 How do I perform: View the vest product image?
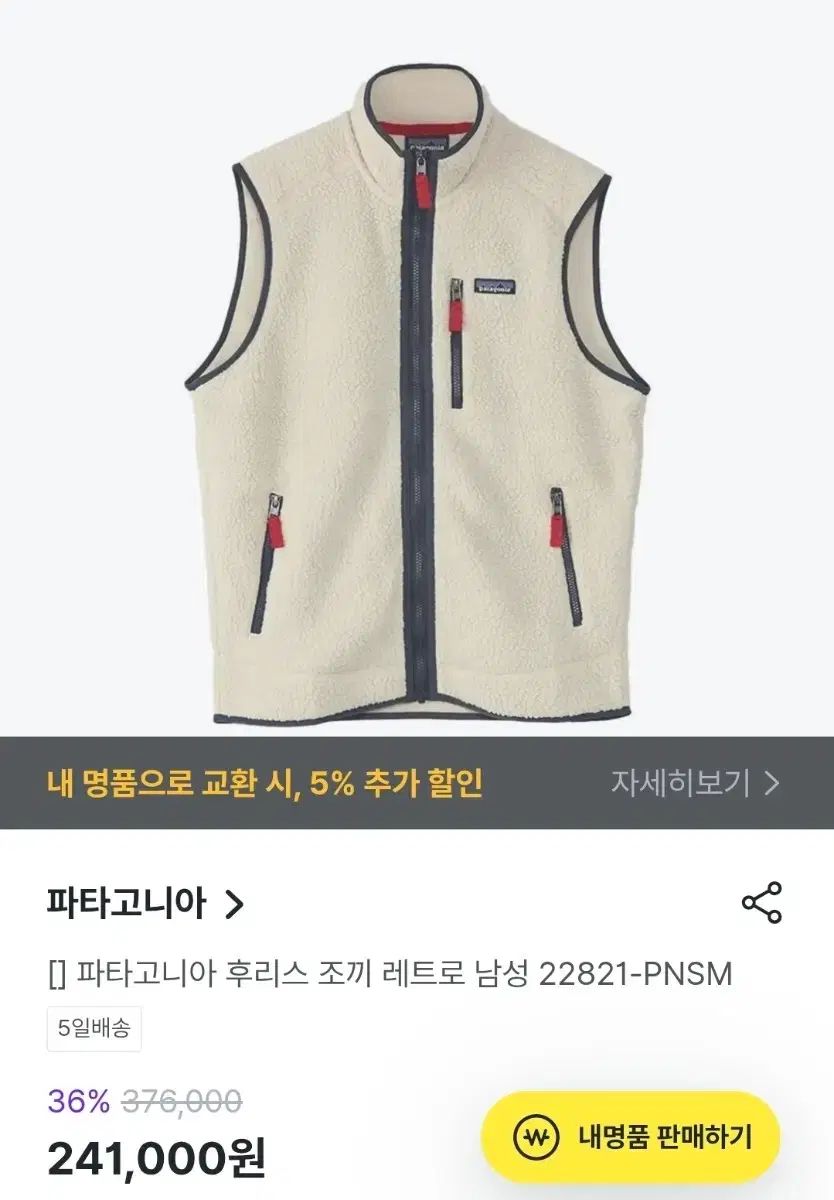(x=417, y=390)
